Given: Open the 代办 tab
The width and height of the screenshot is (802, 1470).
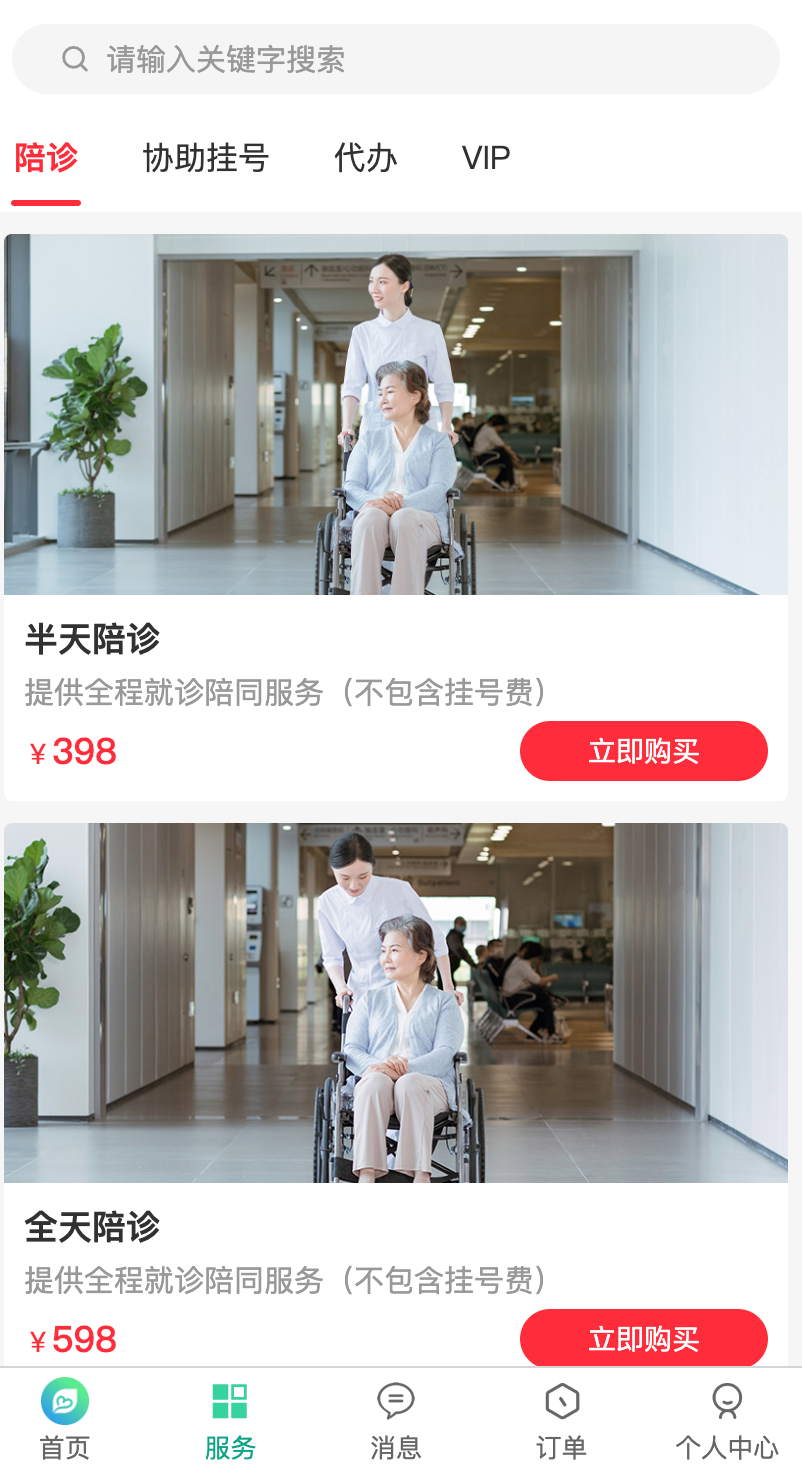Looking at the screenshot, I should click(x=366, y=158).
